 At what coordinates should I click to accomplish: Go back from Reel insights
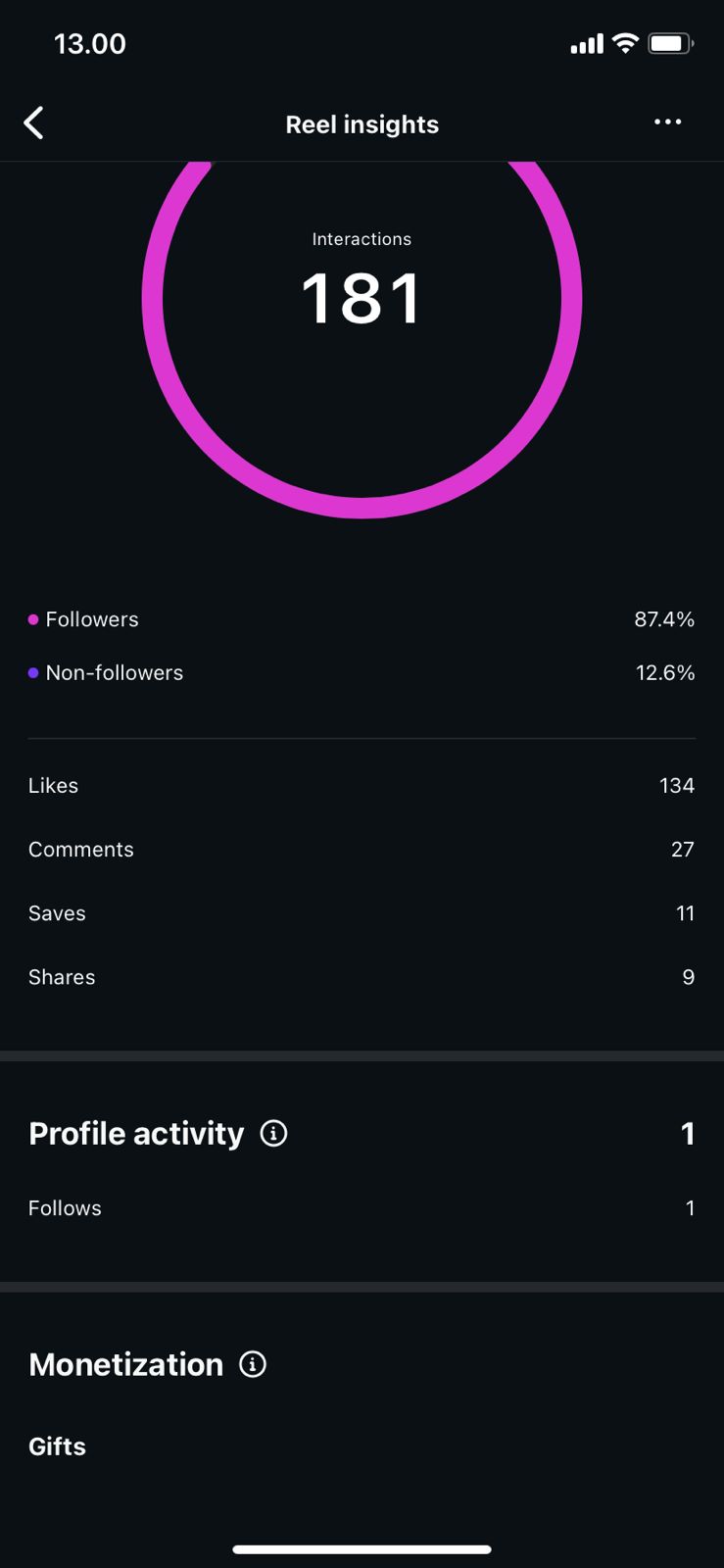tap(34, 123)
